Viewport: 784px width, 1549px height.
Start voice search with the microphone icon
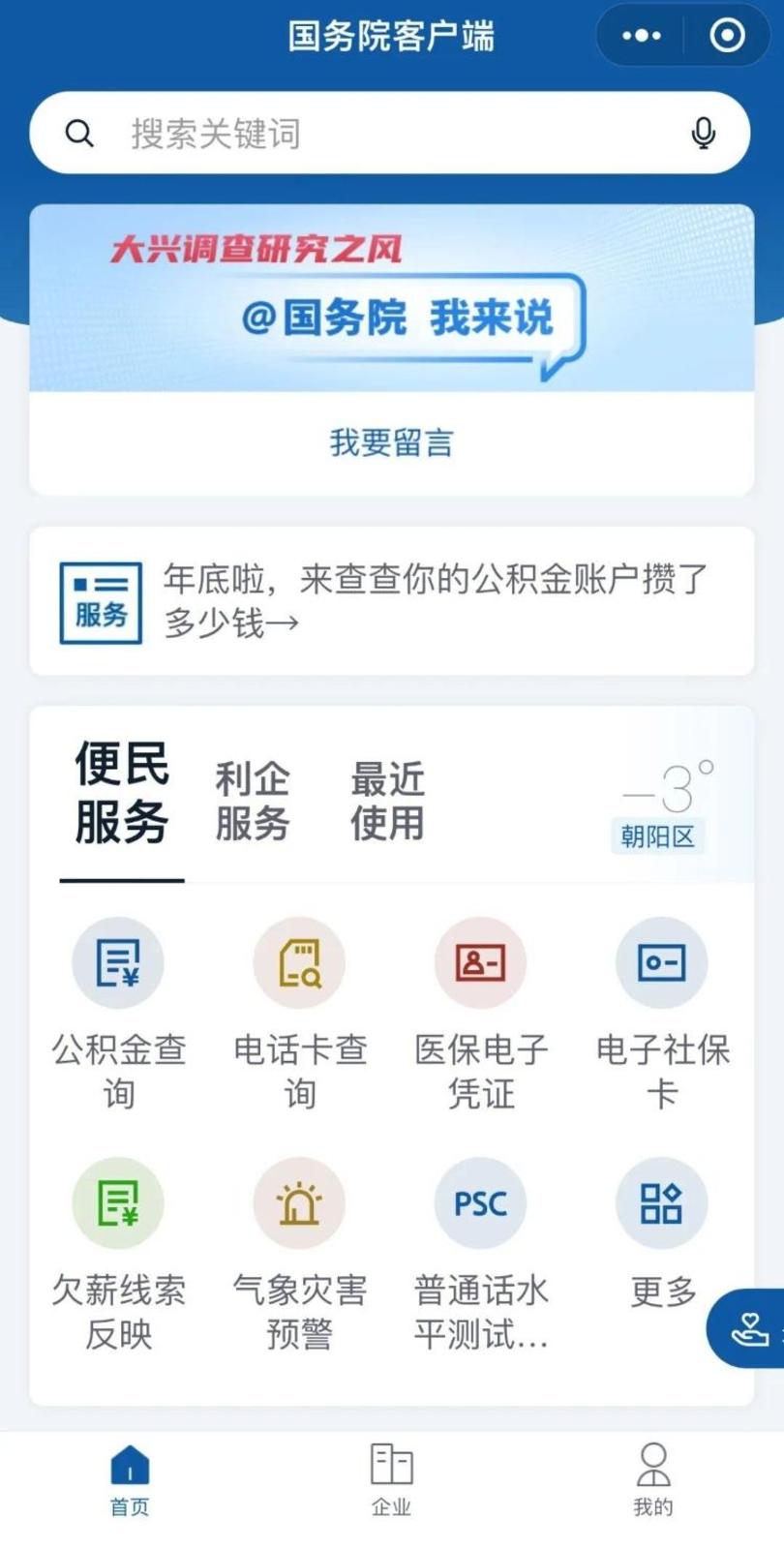(x=704, y=133)
